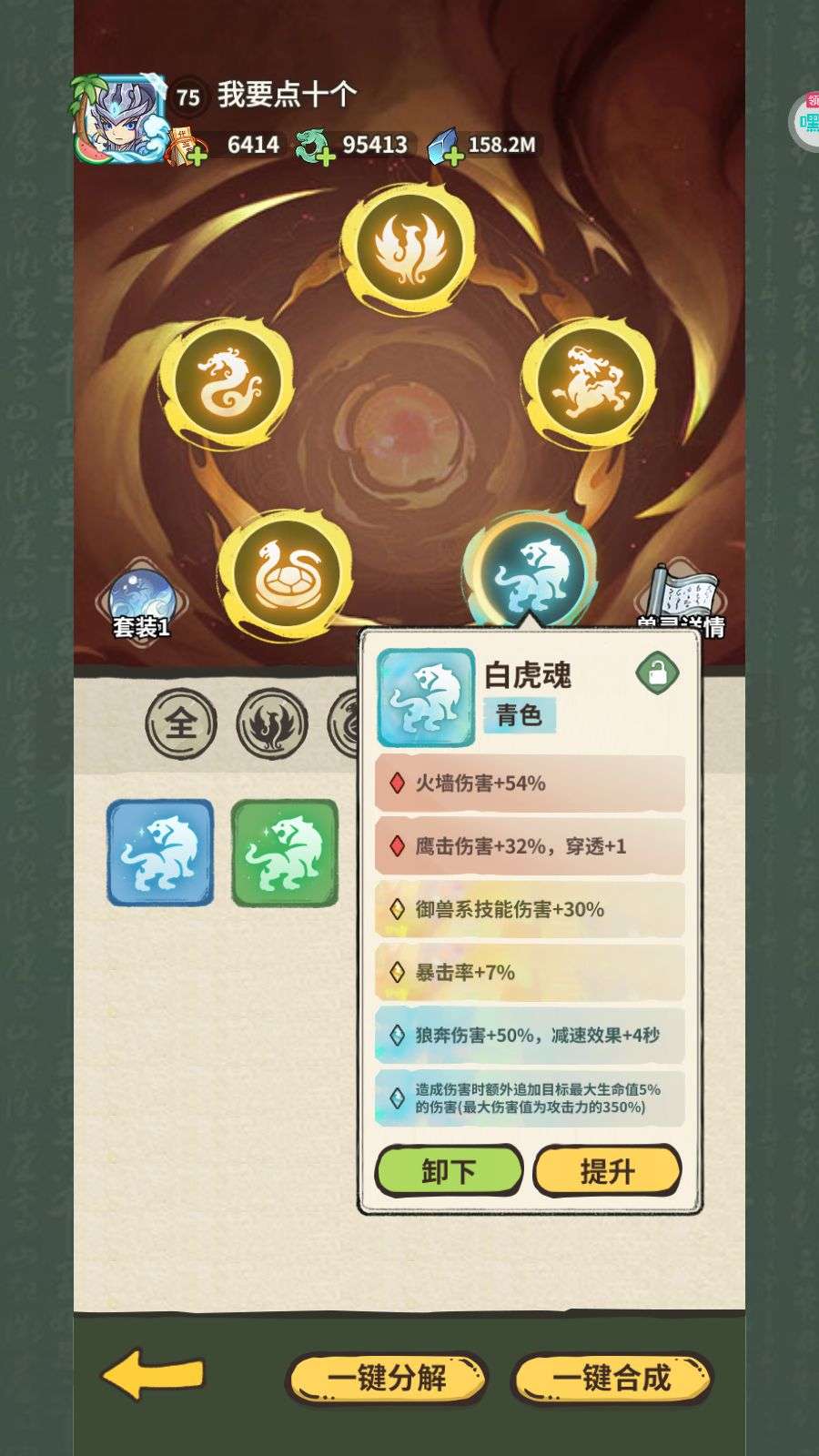
Task: Switch to the phoenix filter tab
Action: coord(272,724)
